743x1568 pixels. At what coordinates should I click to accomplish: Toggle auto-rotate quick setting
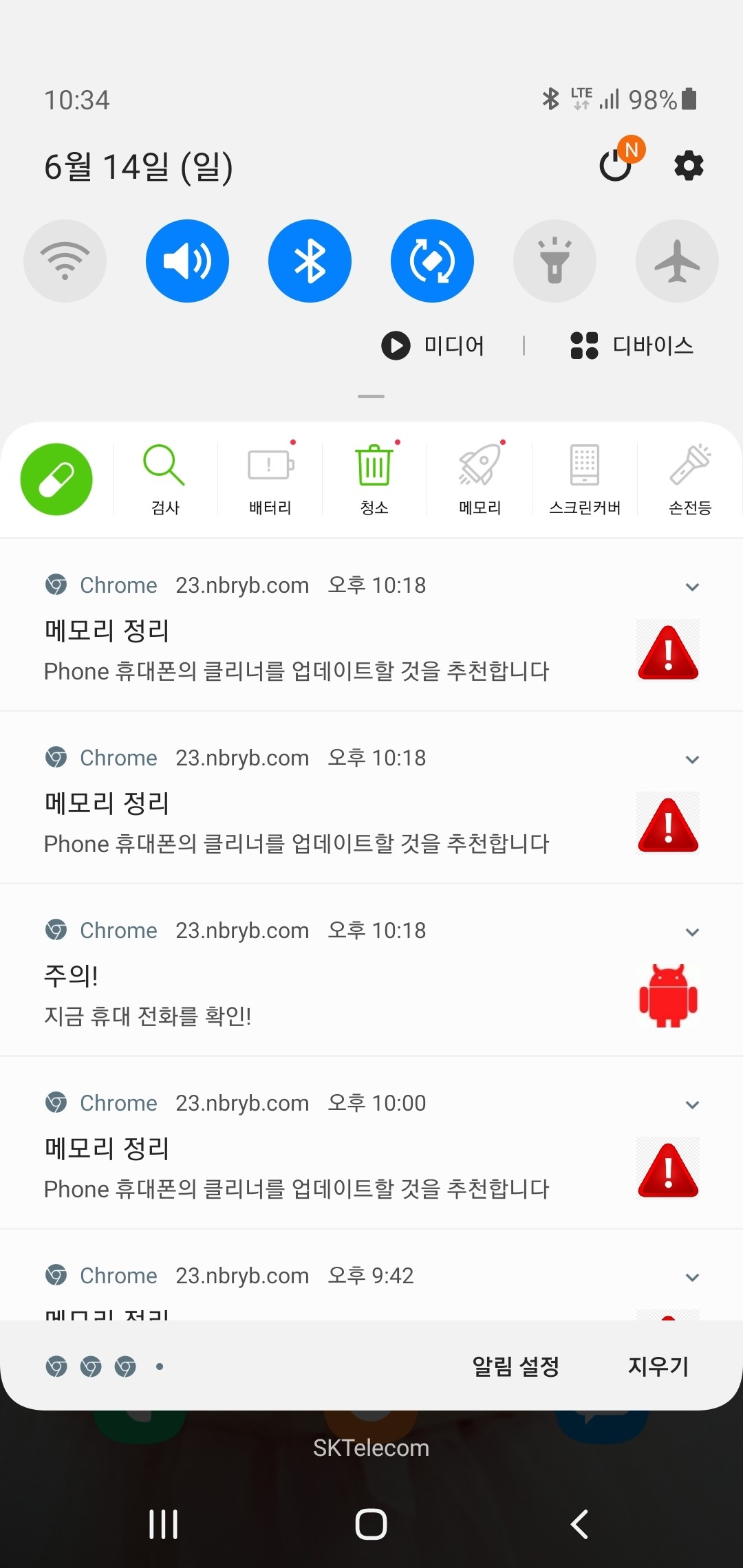[432, 261]
